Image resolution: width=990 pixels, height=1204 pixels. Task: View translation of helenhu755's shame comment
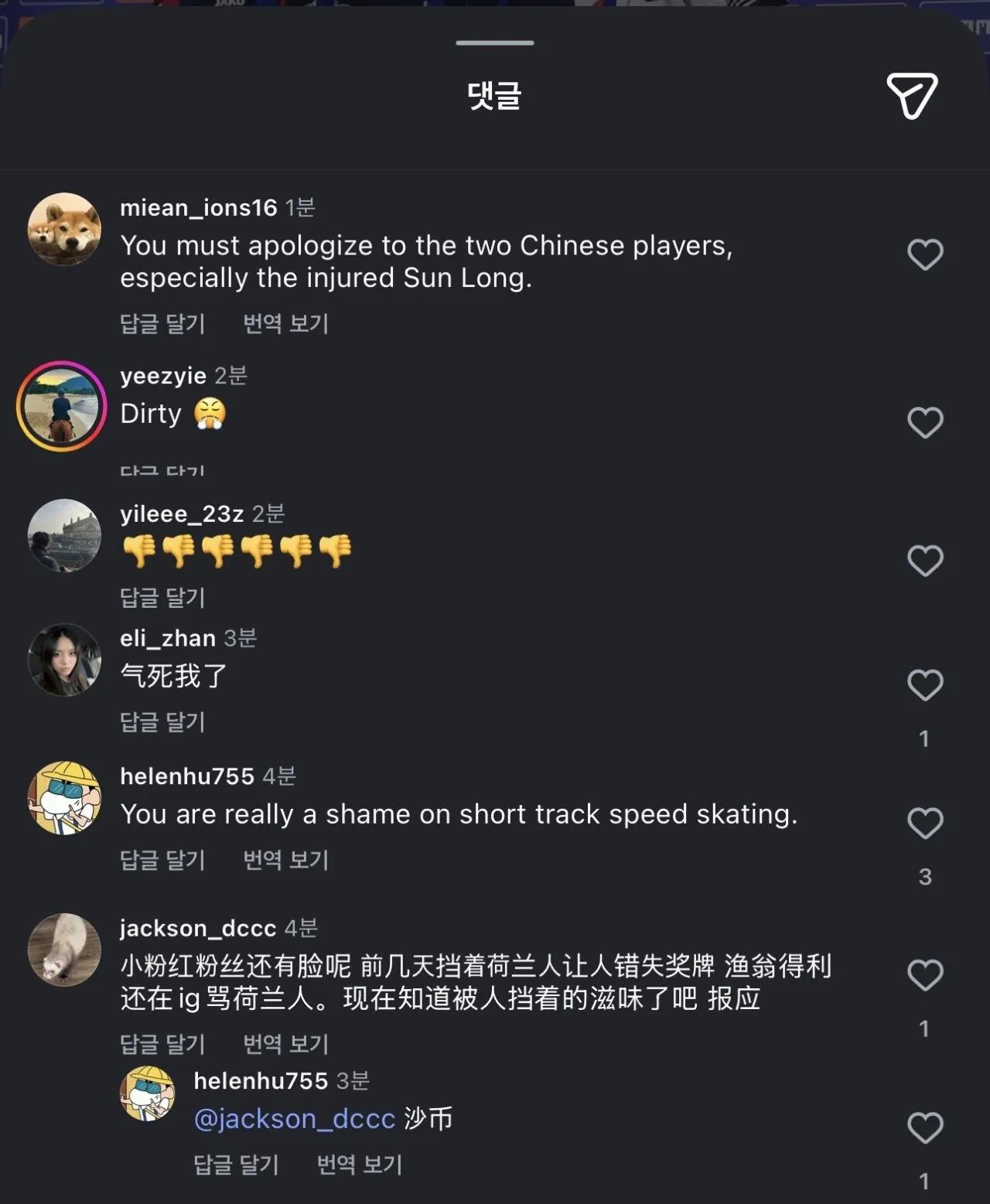click(285, 860)
